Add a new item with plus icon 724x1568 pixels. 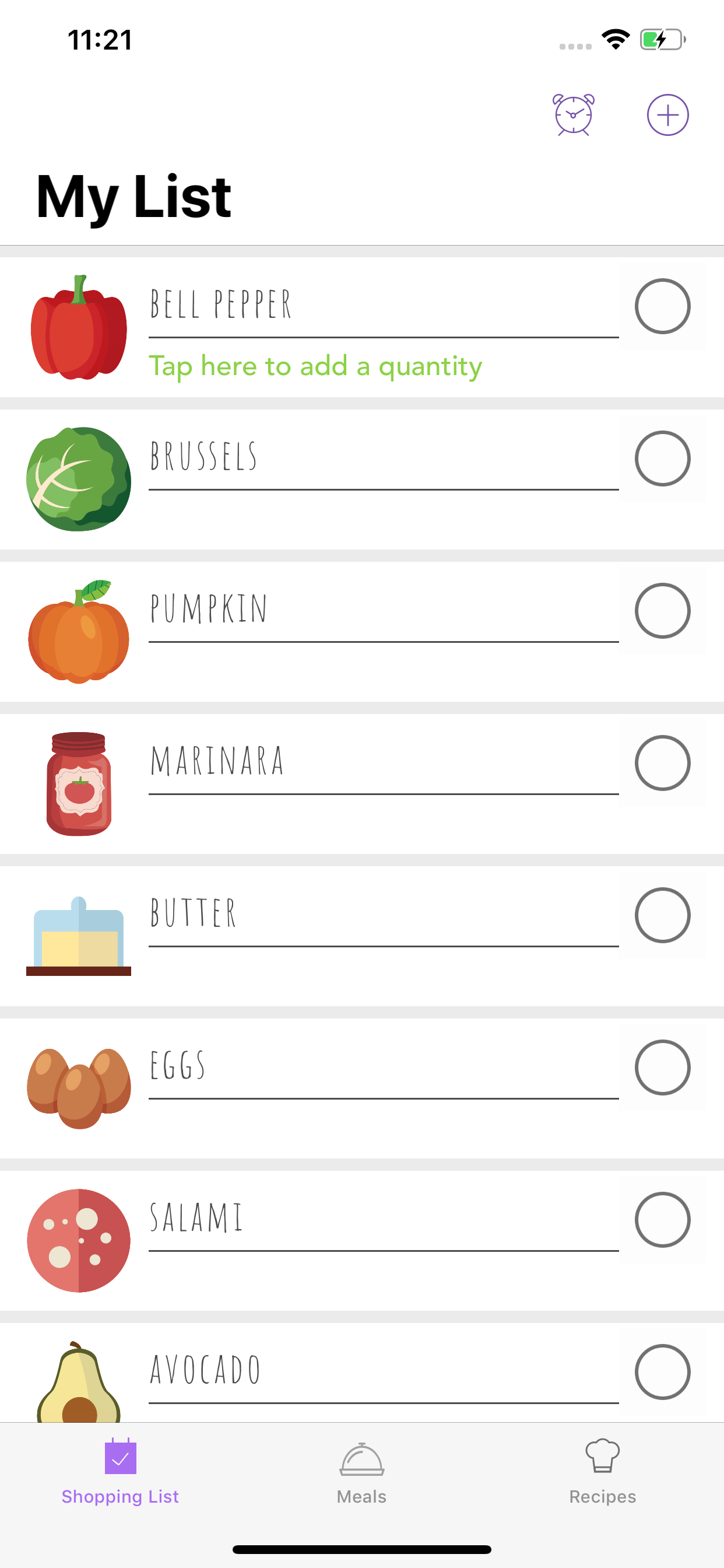[667, 115]
